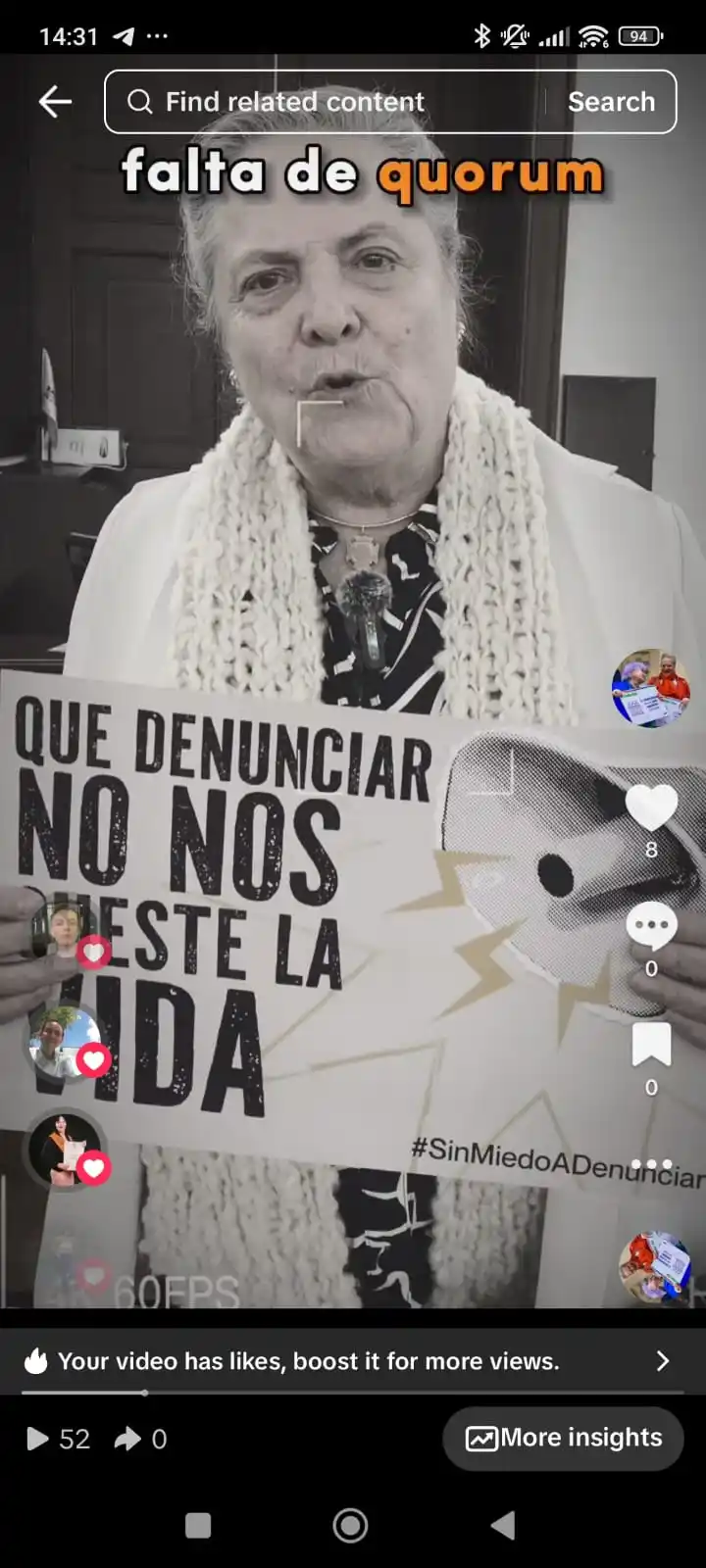
Task: Save video with the bookmark icon
Action: [651, 1045]
